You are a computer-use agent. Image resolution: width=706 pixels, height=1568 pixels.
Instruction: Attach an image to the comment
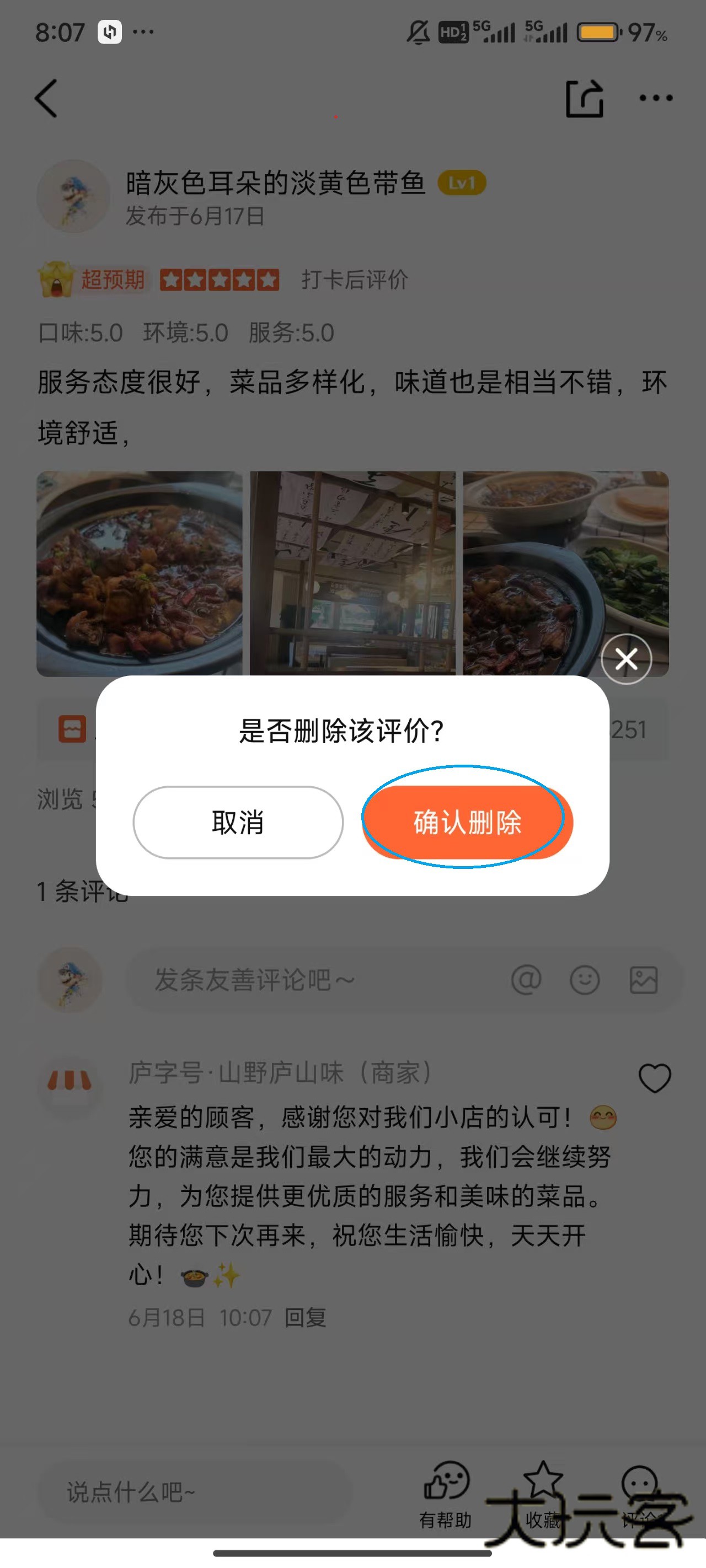tap(643, 980)
